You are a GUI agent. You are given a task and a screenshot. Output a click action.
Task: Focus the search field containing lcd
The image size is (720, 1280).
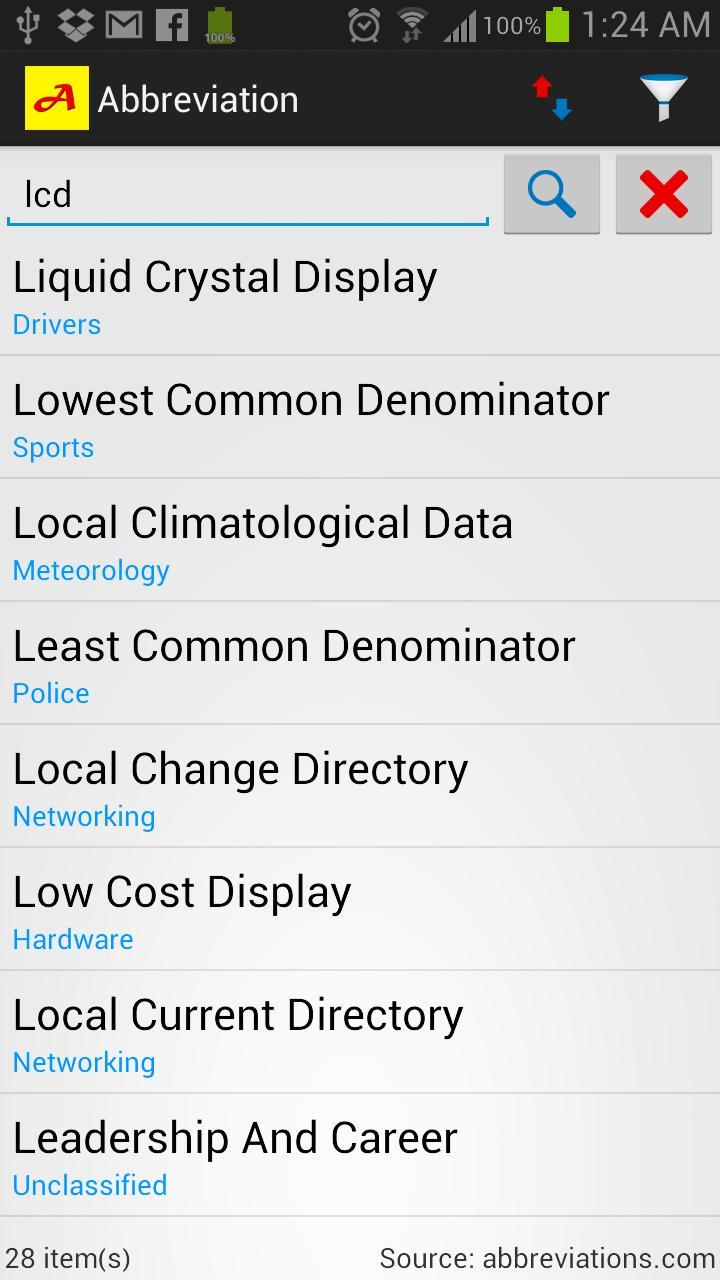[x=247, y=194]
